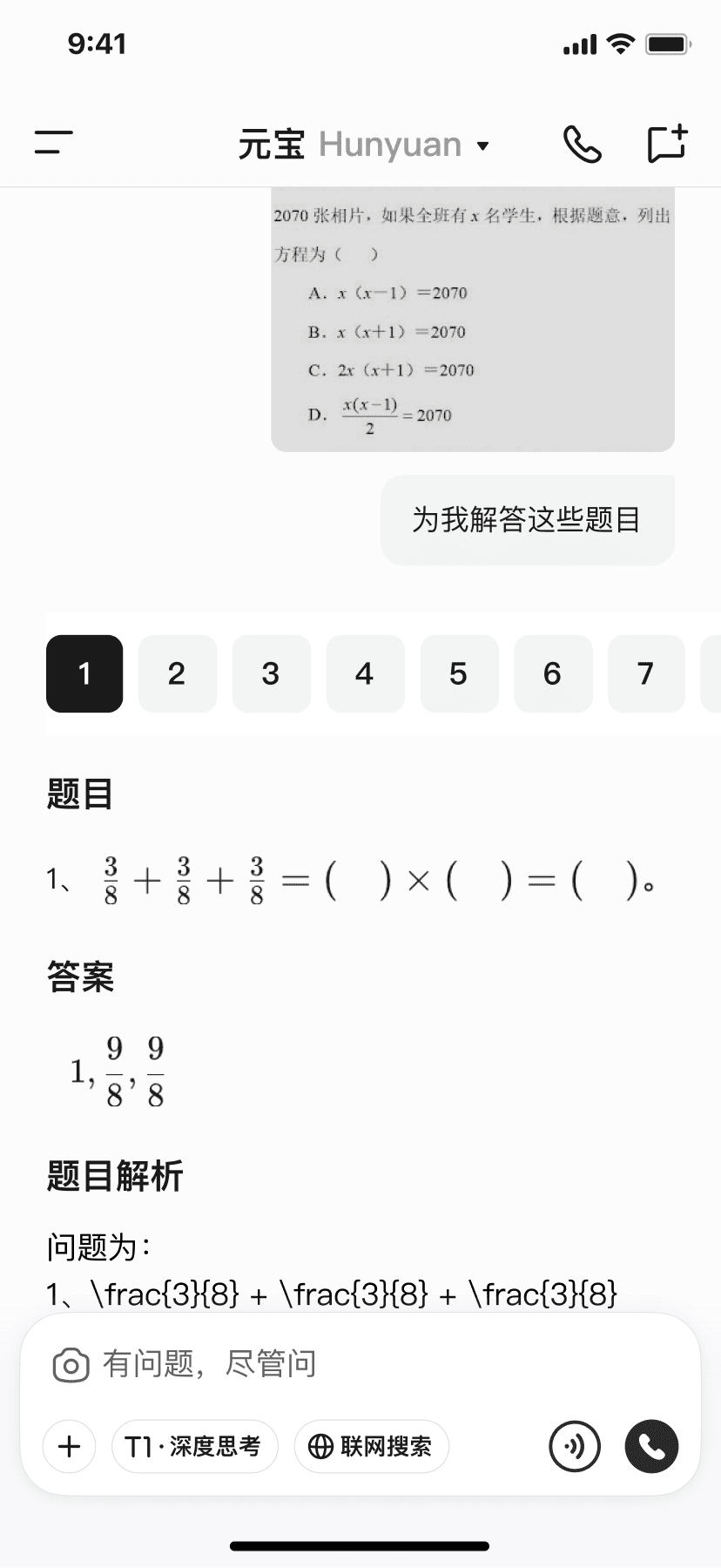Switch to question 7
721x1568 pixels.
click(x=646, y=673)
